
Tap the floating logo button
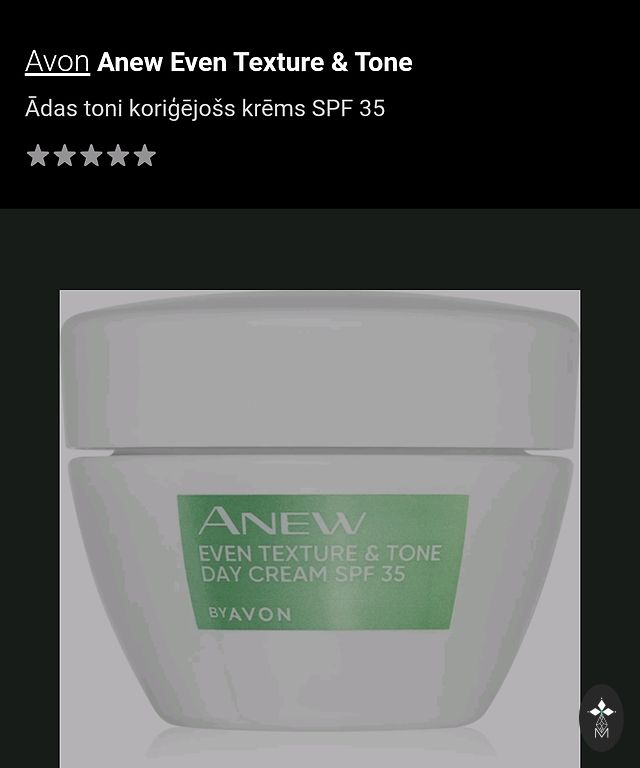[601, 719]
